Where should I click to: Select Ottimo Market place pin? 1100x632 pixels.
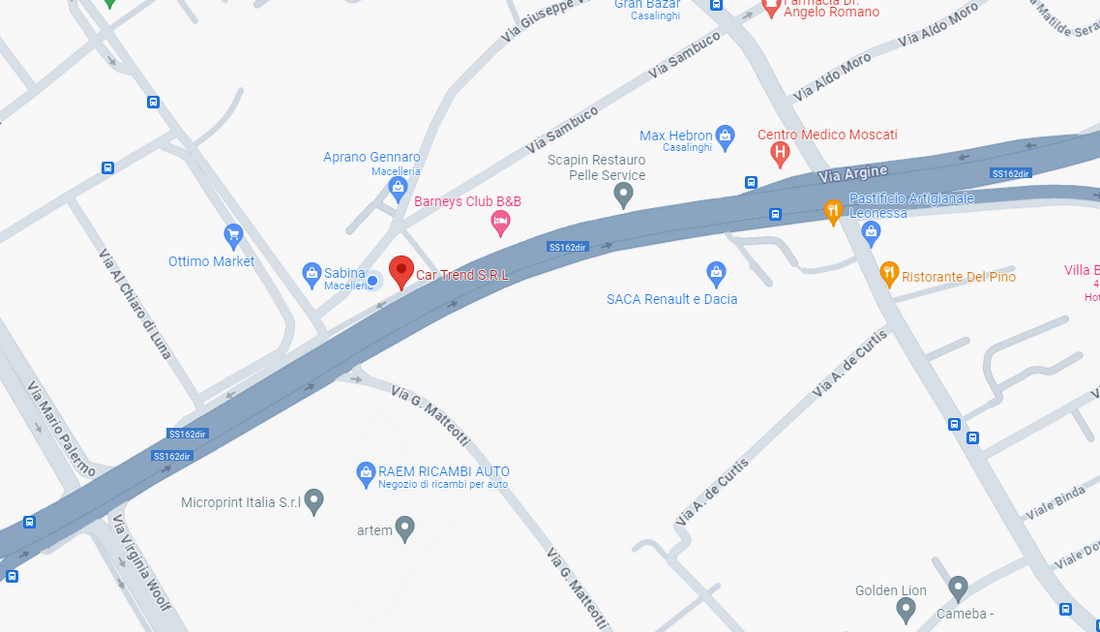pyautogui.click(x=234, y=236)
